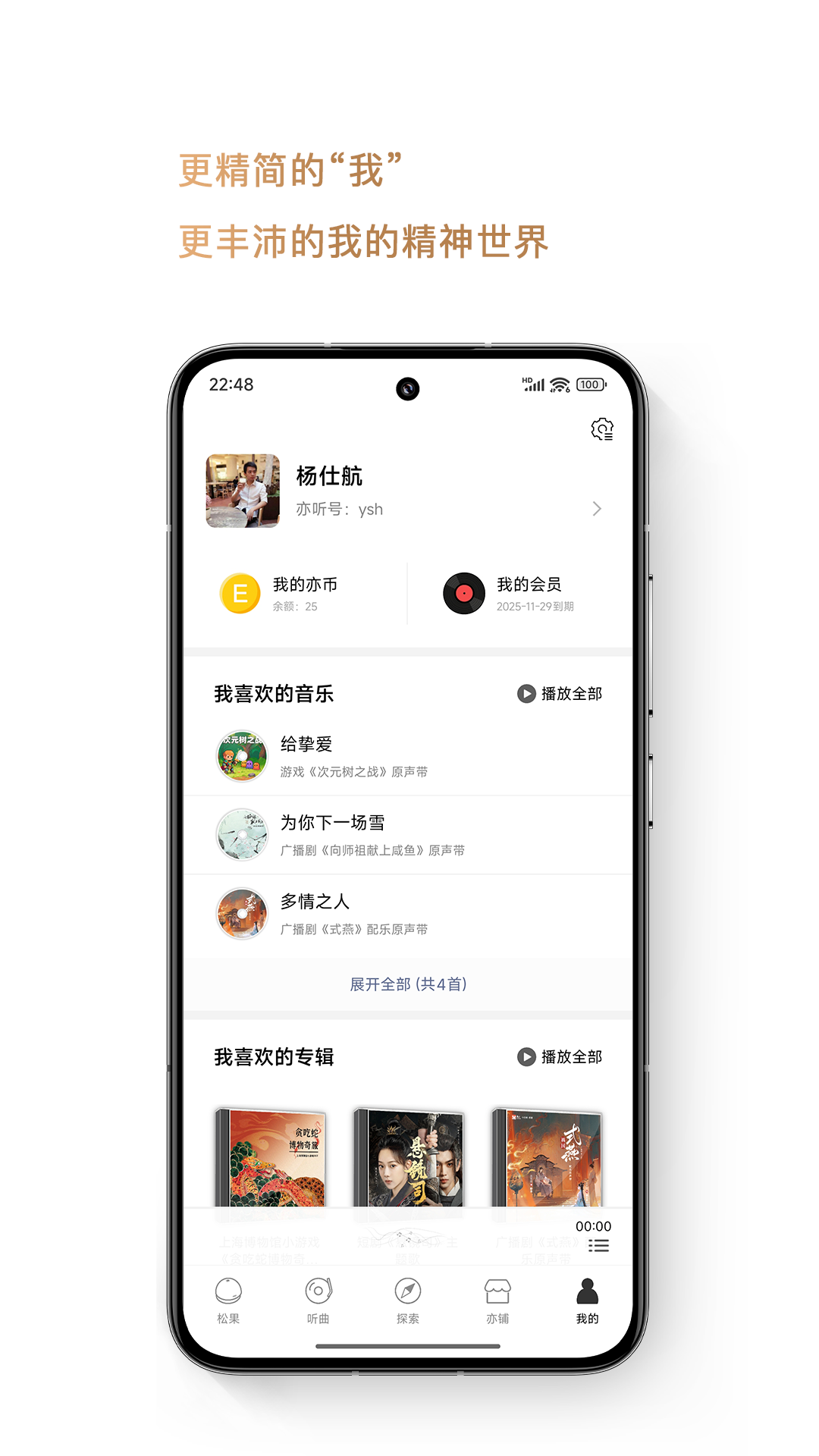
Task: Expand all songs with 展开全部
Action: point(409,984)
